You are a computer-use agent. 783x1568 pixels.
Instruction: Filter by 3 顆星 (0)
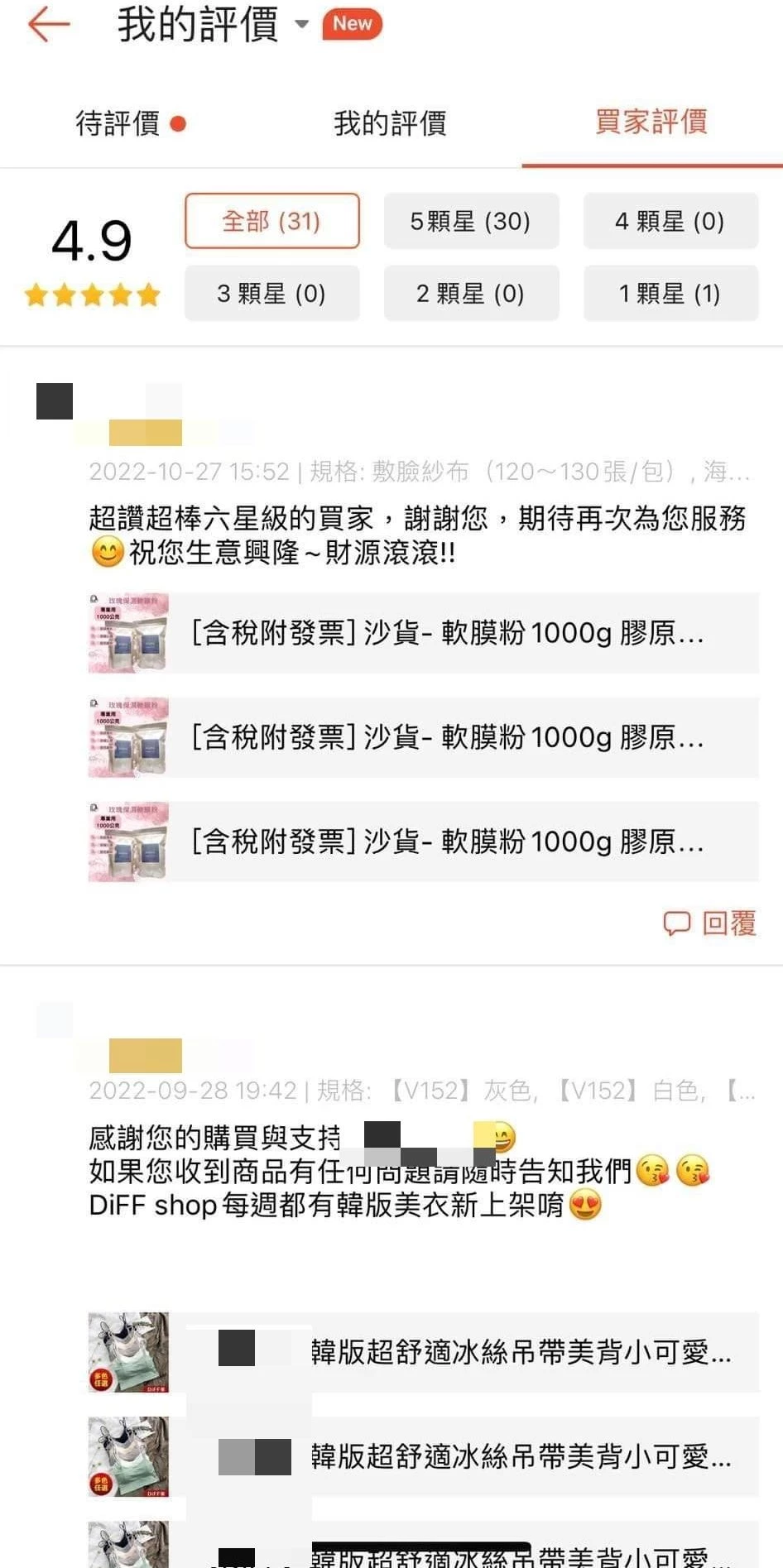coord(271,293)
